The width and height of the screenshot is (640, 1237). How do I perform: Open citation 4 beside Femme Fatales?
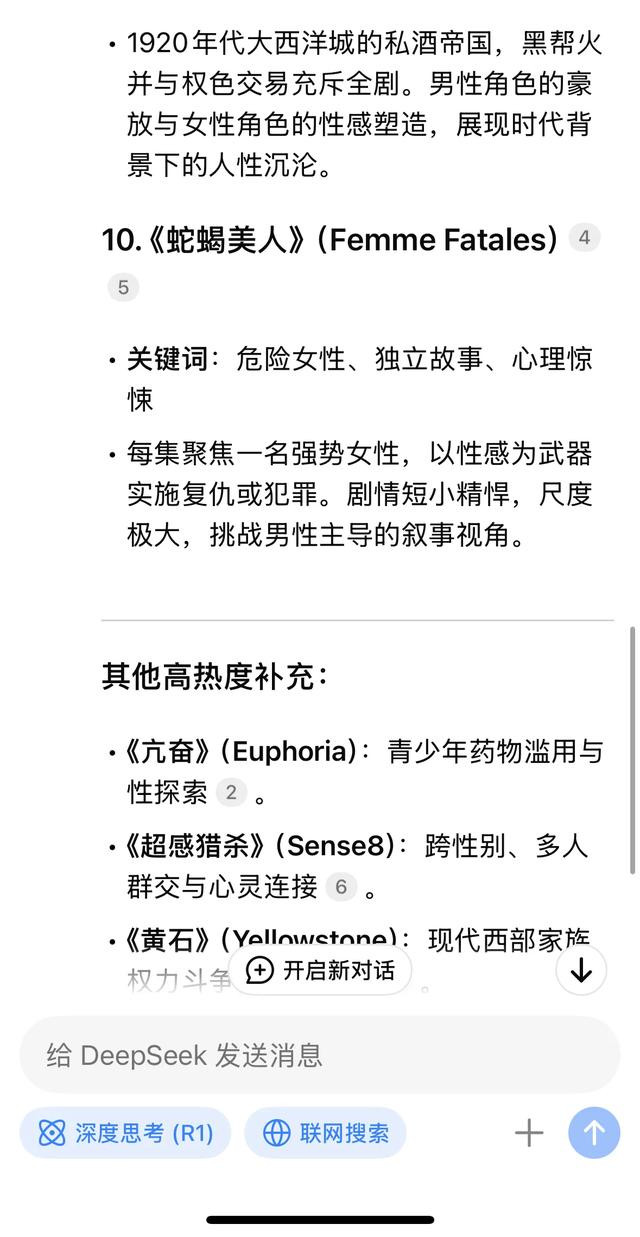coord(584,238)
